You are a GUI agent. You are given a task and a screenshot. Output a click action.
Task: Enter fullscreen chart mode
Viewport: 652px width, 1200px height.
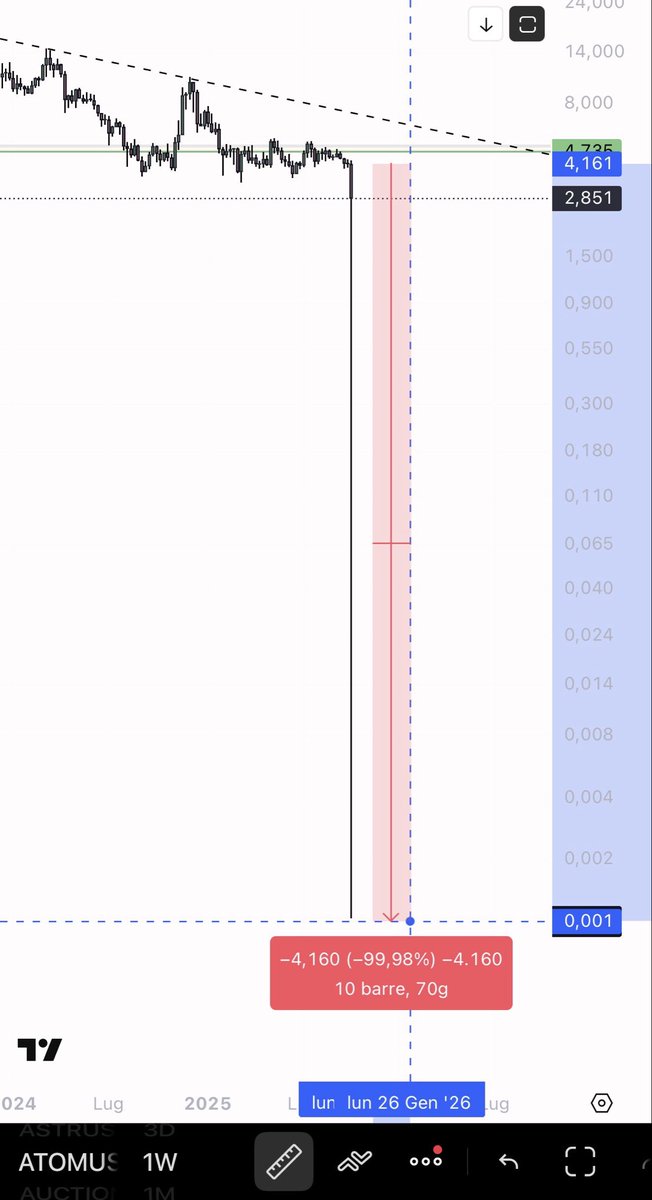click(x=580, y=1161)
